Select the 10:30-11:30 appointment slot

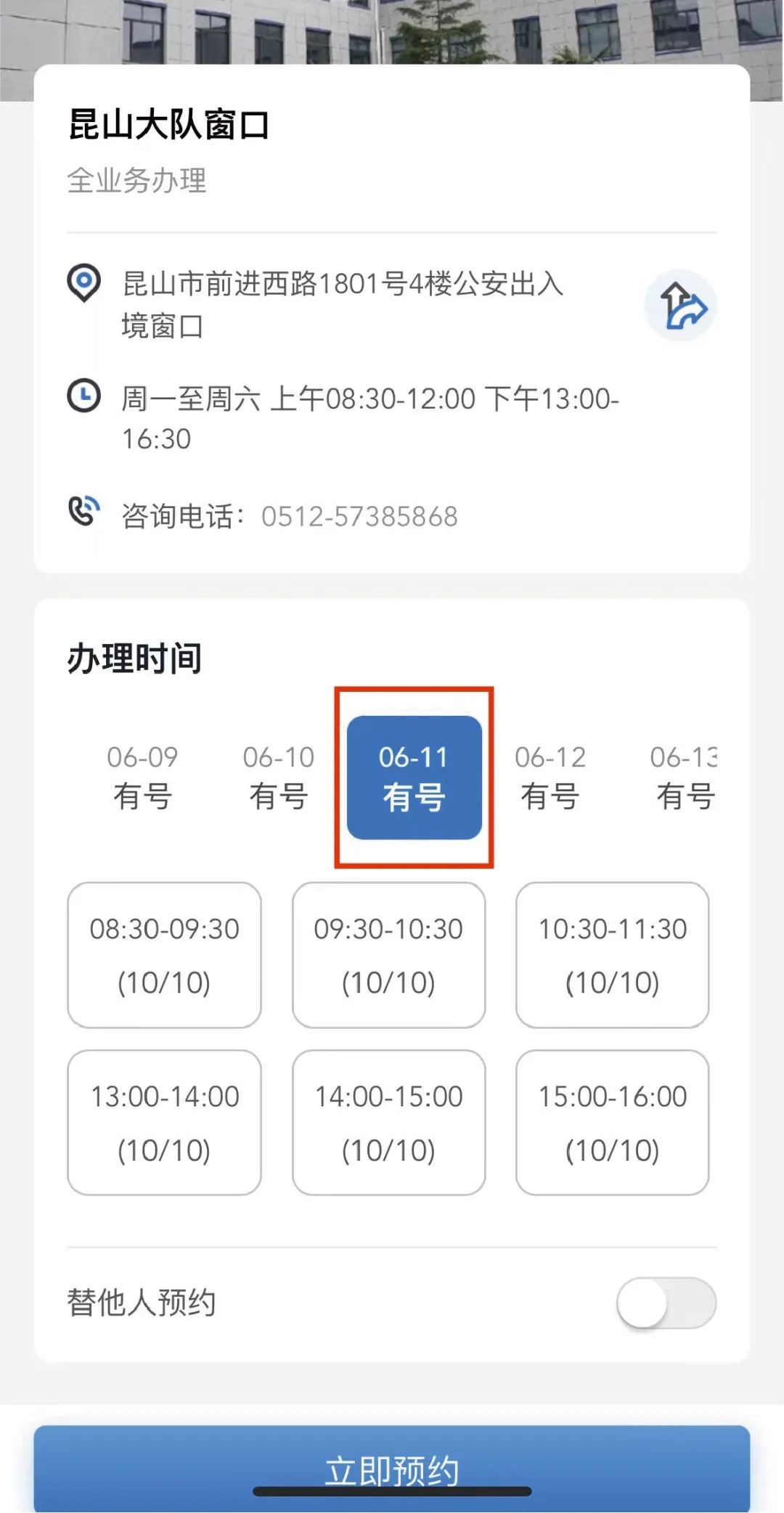point(613,955)
